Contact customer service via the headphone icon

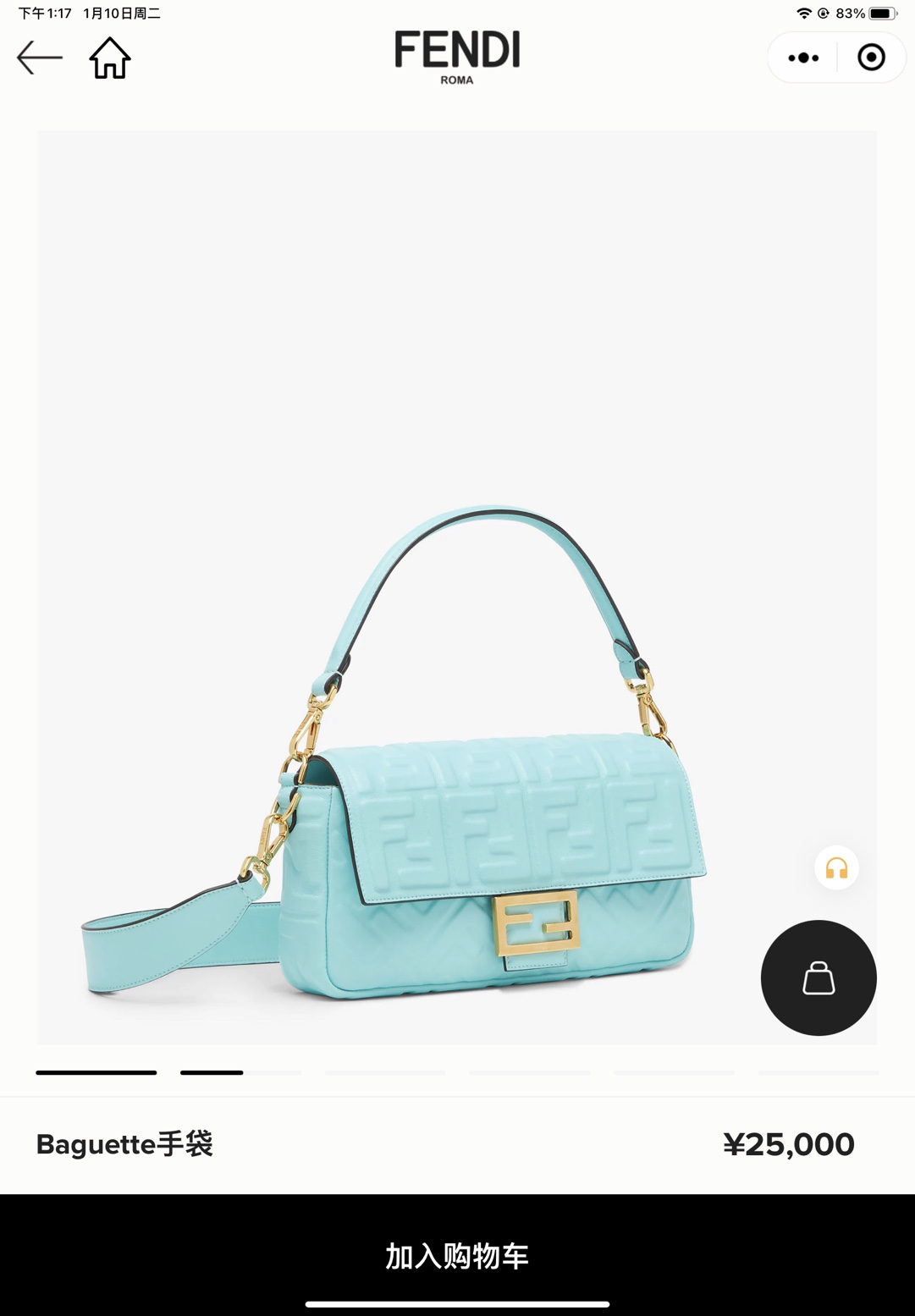(x=836, y=868)
